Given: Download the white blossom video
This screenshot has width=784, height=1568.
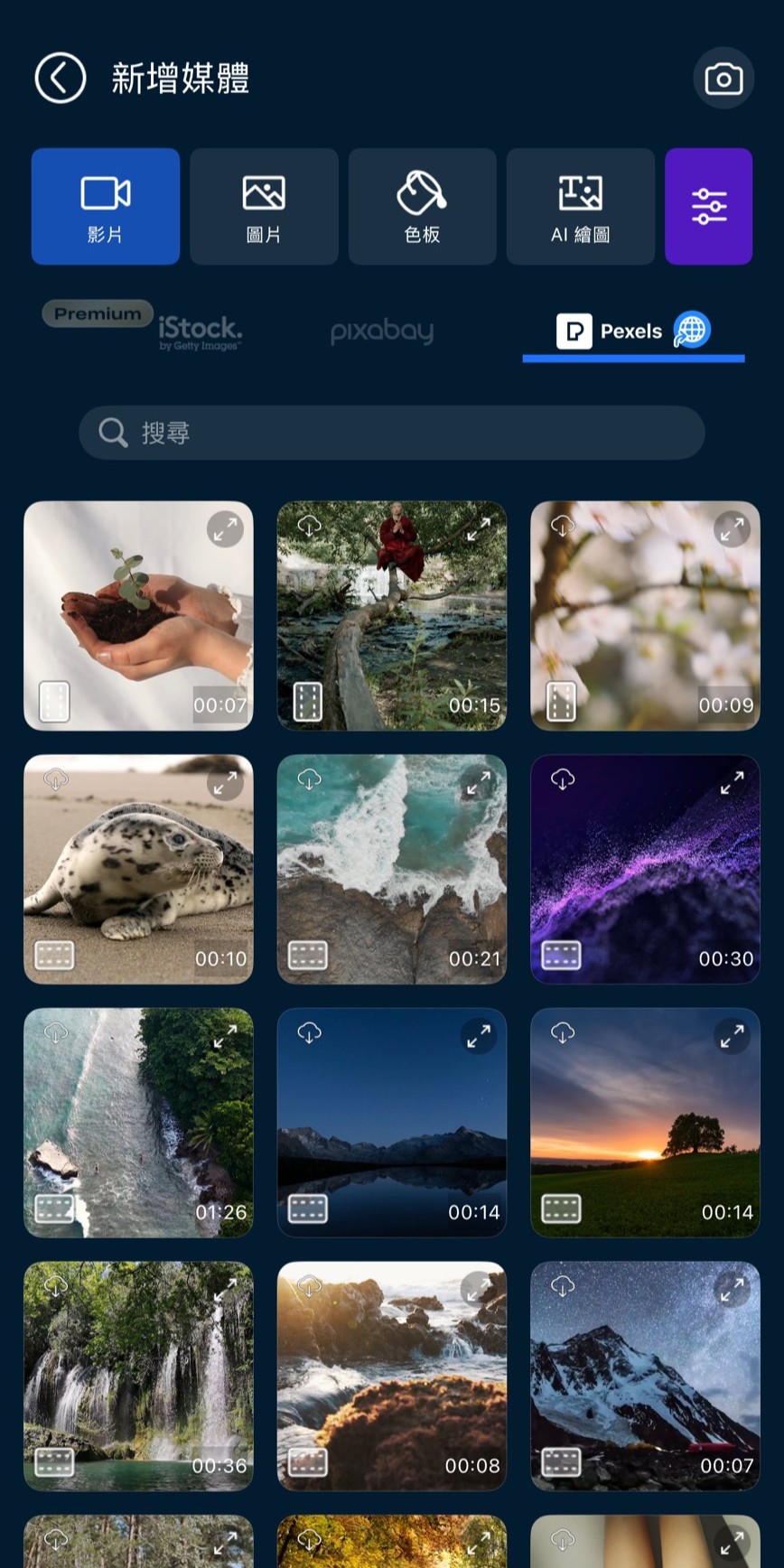Looking at the screenshot, I should (x=563, y=526).
